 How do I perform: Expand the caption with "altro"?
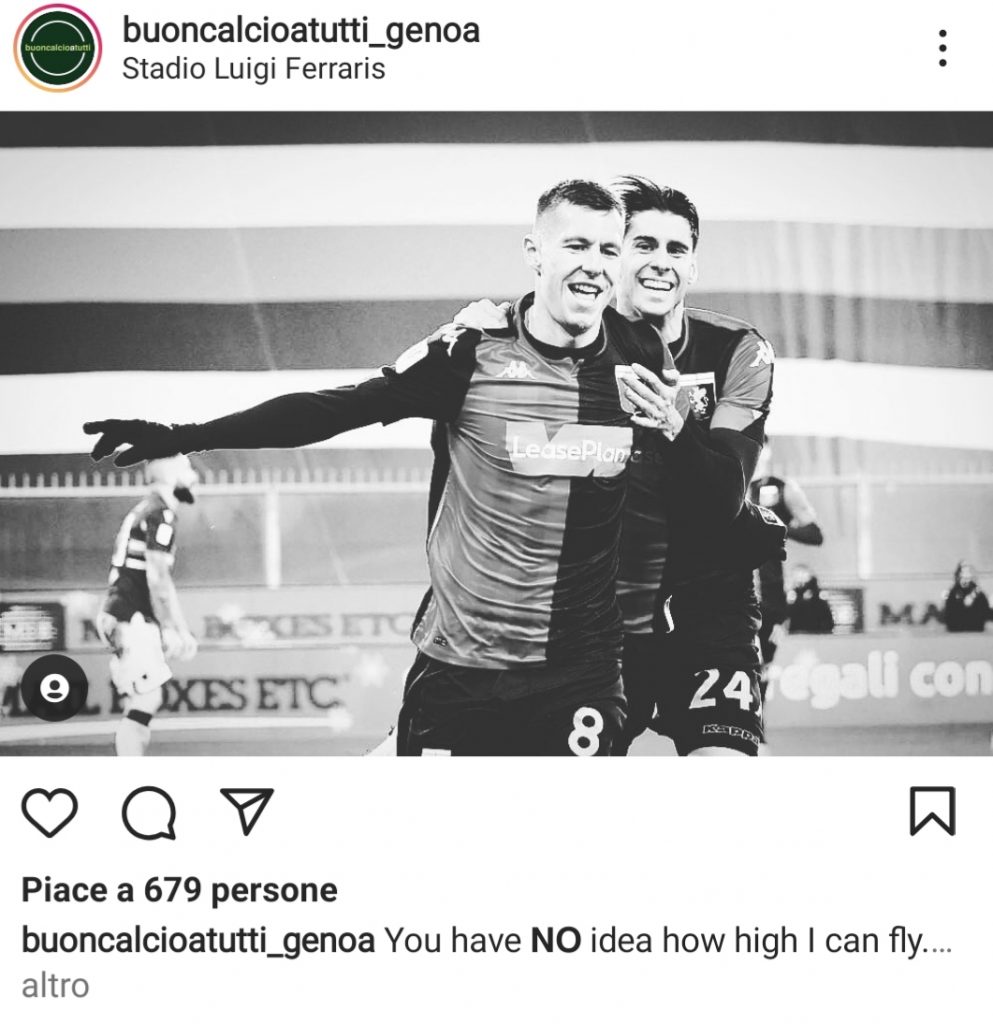coord(55,986)
